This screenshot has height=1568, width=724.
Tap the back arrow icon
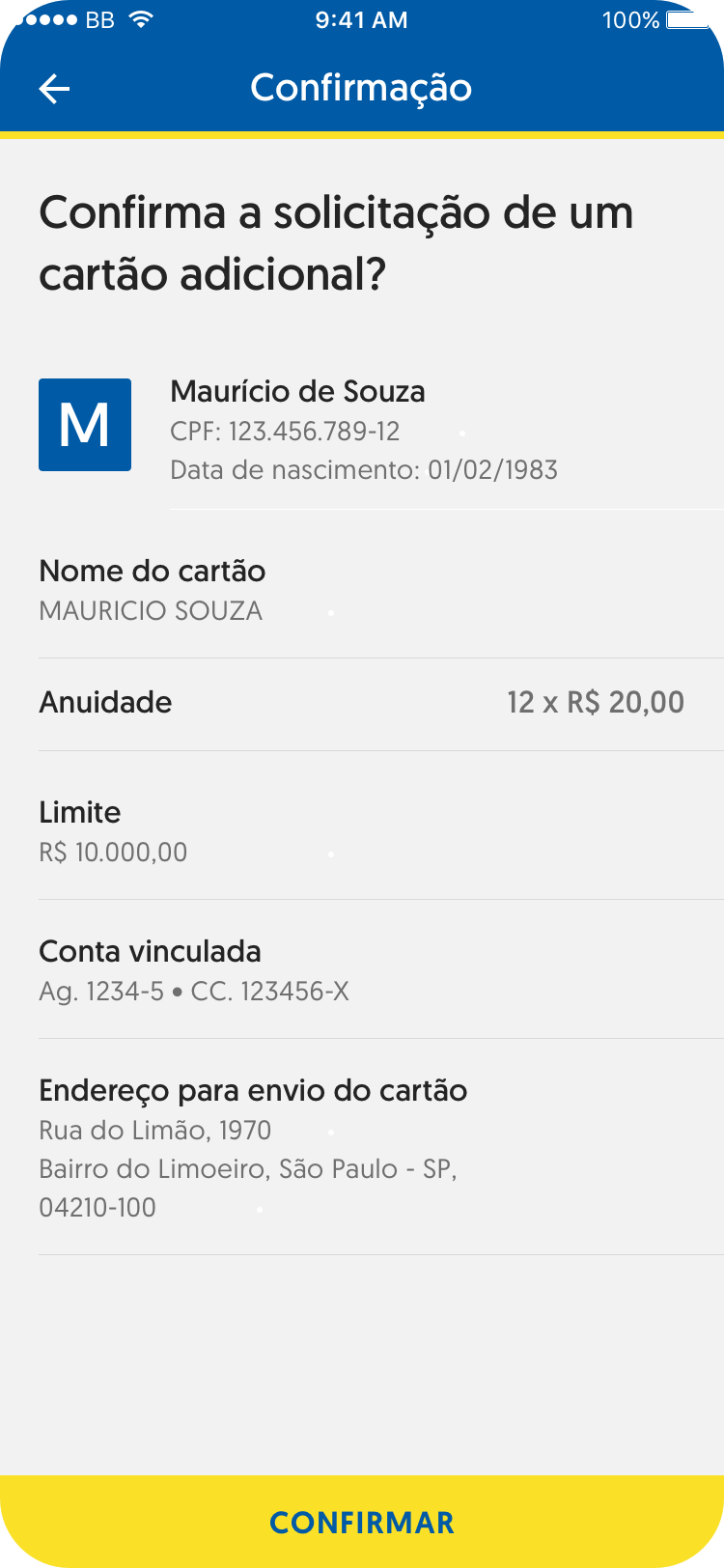pos(55,88)
